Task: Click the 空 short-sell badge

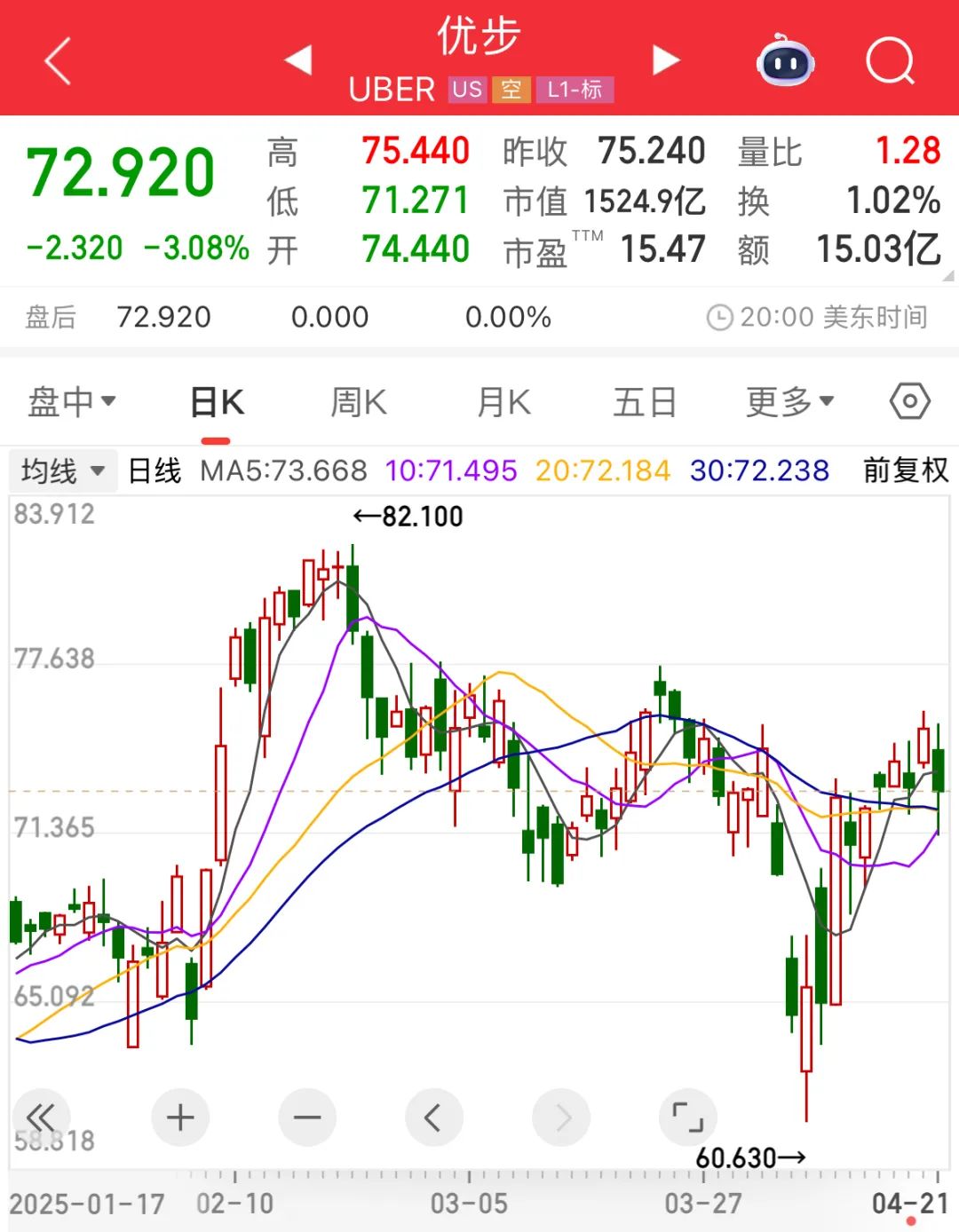Action: (511, 90)
